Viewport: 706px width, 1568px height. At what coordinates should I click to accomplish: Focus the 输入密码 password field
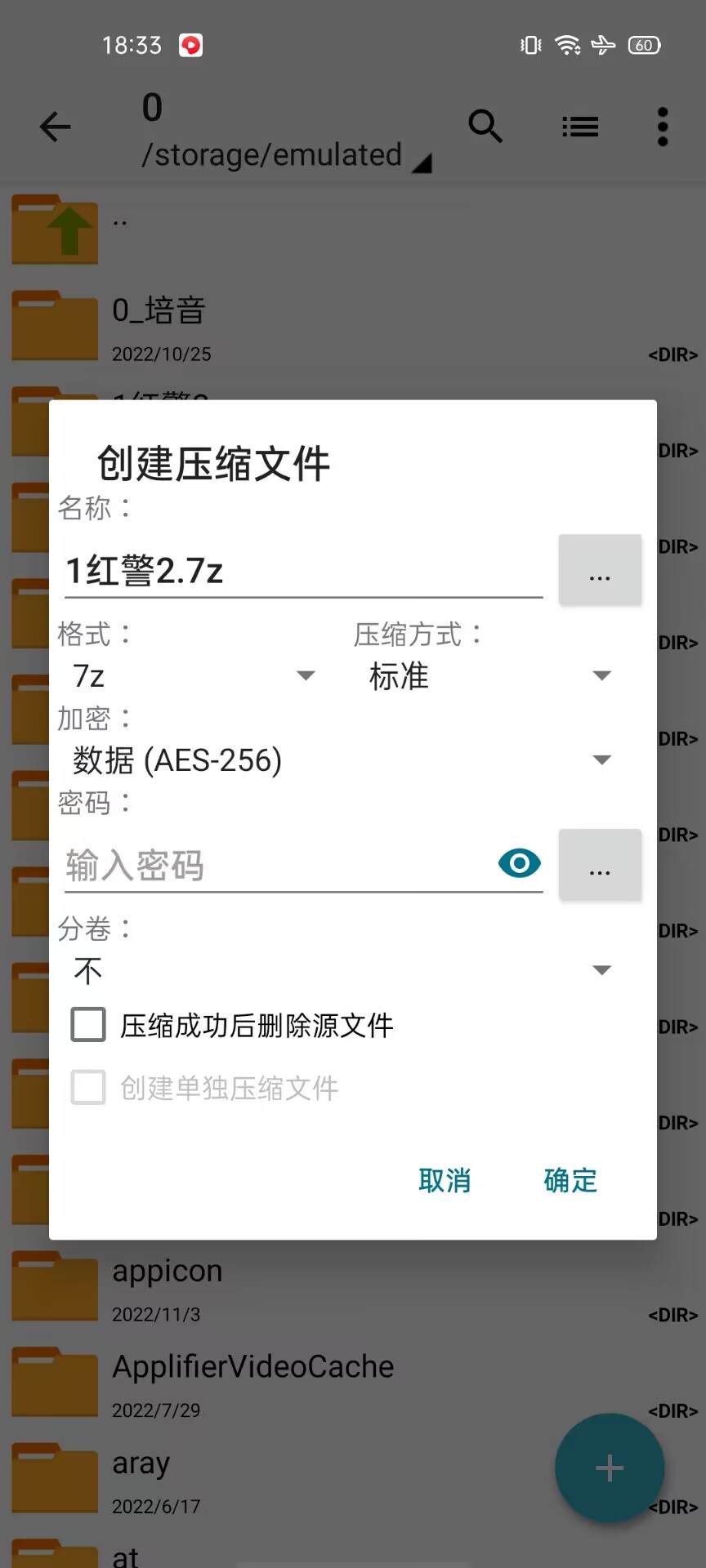pyautogui.click(x=279, y=864)
